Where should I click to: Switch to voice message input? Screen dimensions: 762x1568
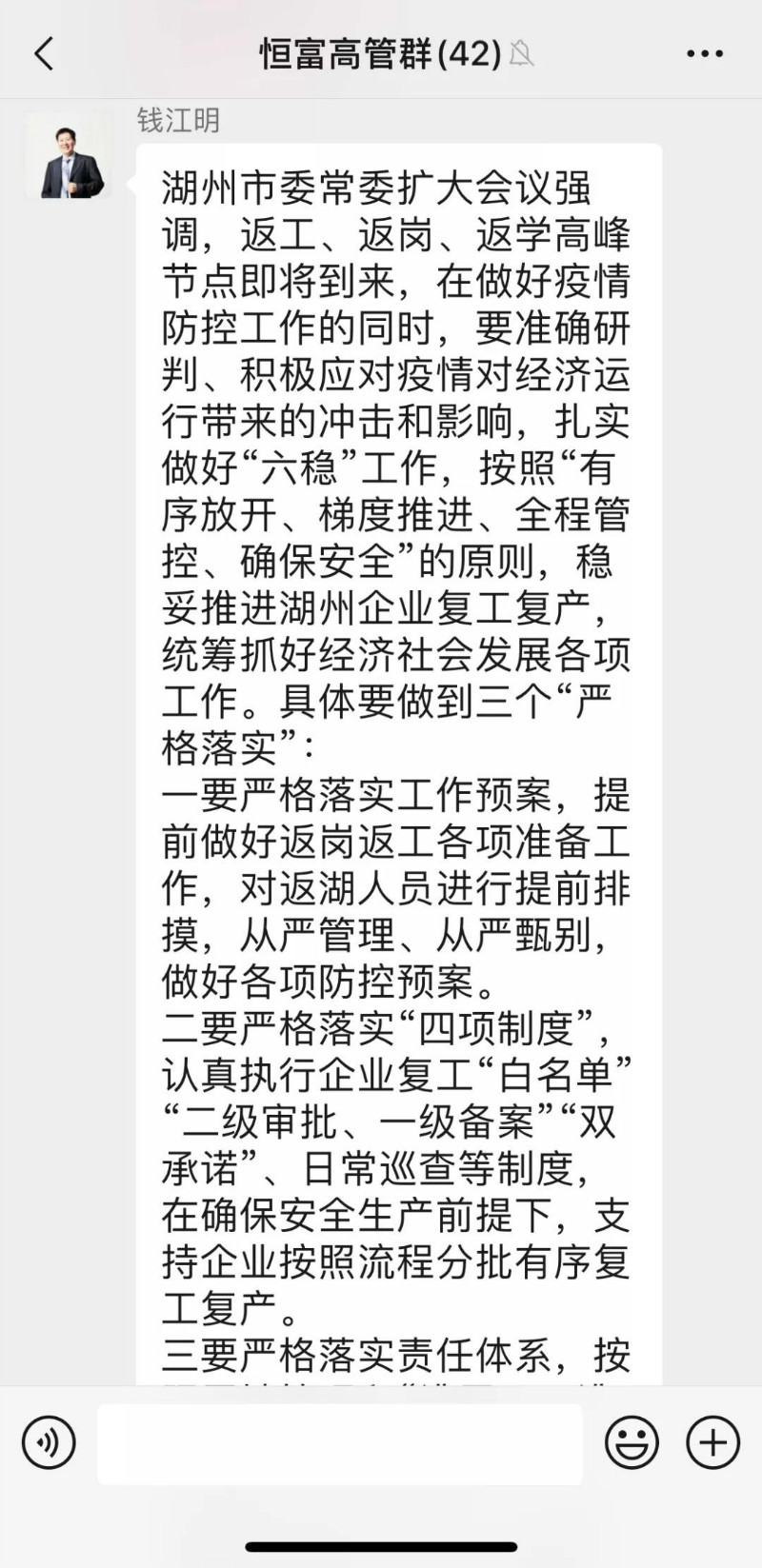point(49,1442)
